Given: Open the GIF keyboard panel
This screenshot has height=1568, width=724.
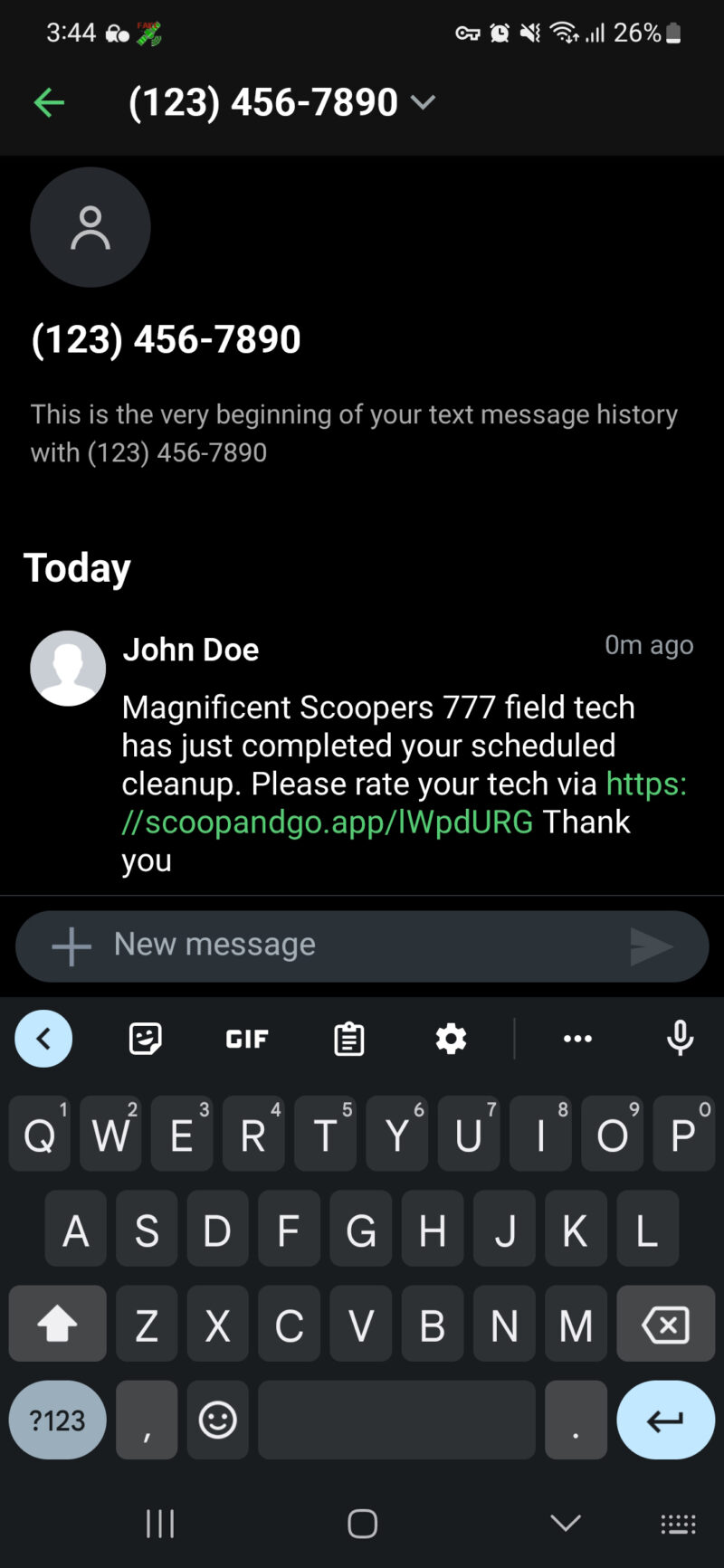Looking at the screenshot, I should (247, 1039).
